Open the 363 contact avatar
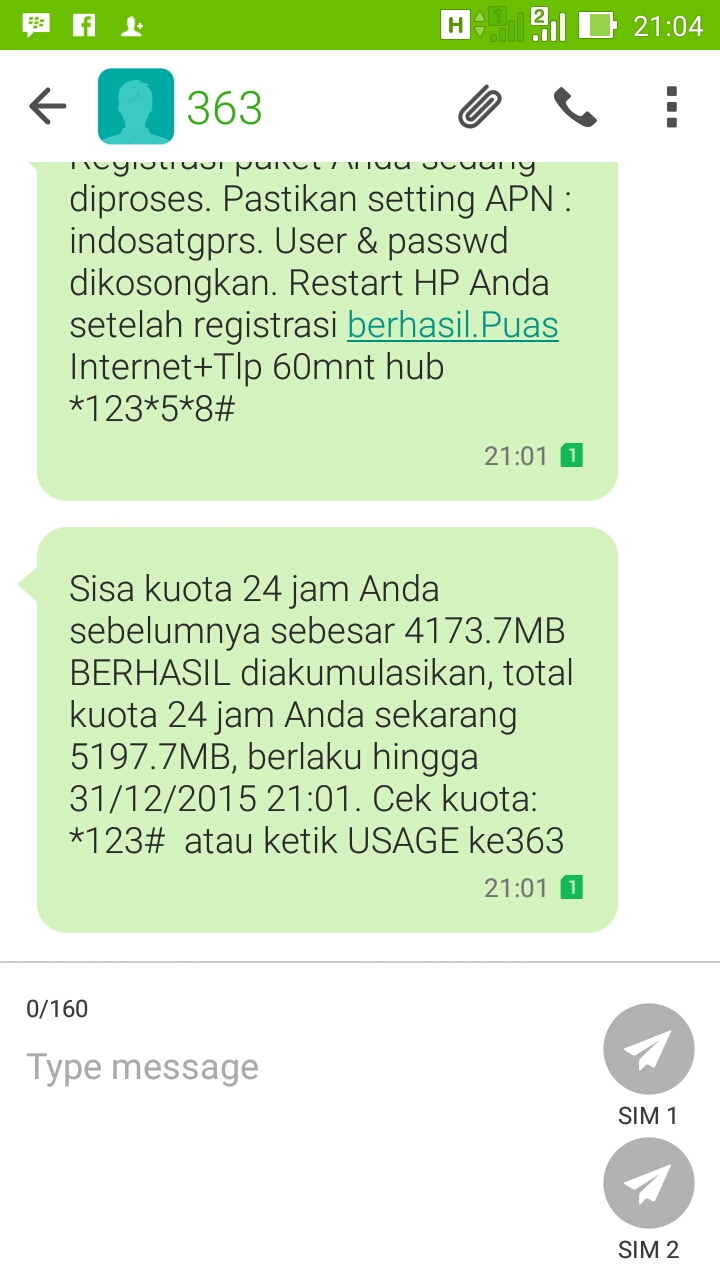Image resolution: width=720 pixels, height=1280 pixels. point(136,106)
